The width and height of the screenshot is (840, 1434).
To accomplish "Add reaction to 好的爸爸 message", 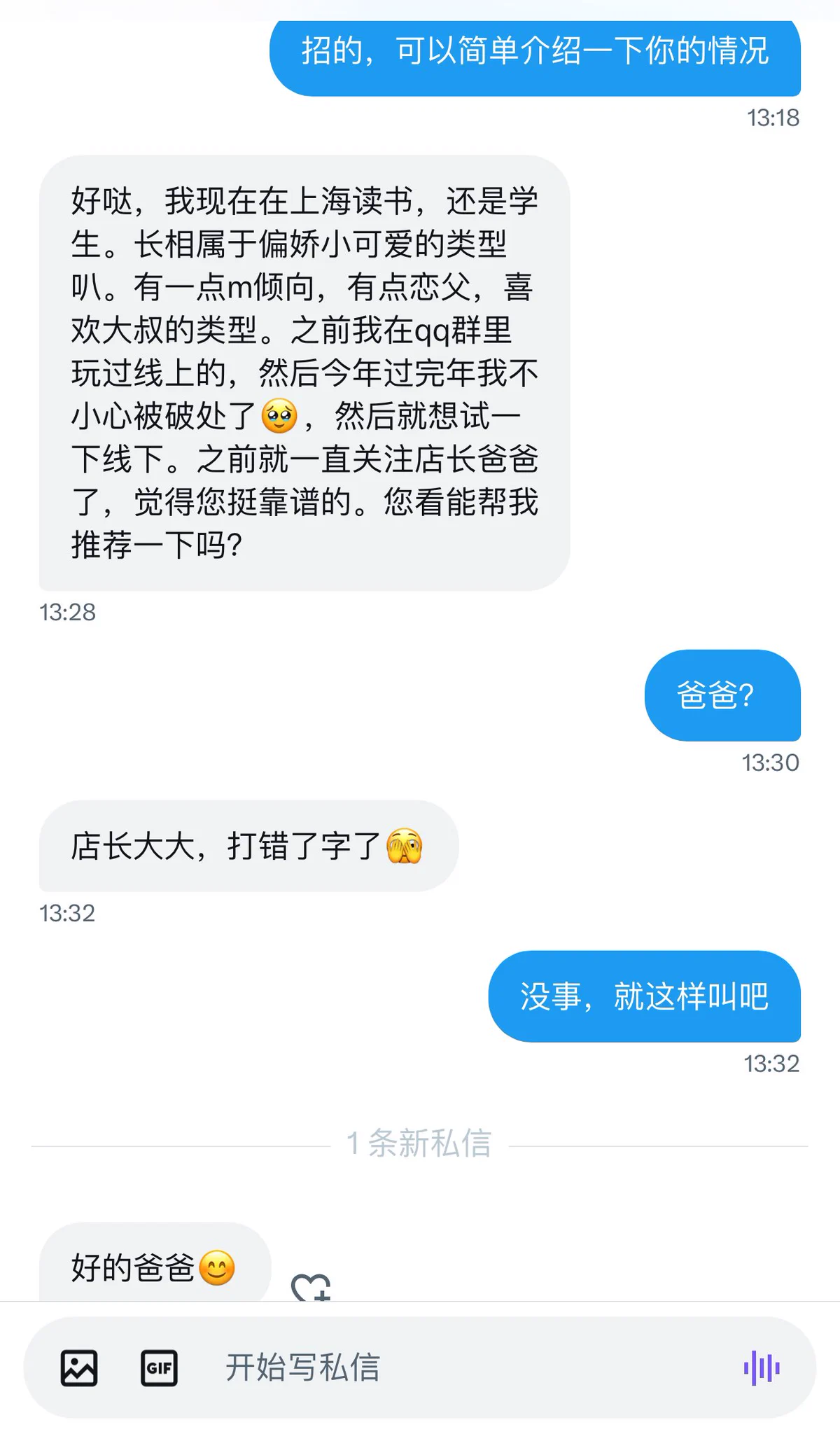I will pos(310,1287).
